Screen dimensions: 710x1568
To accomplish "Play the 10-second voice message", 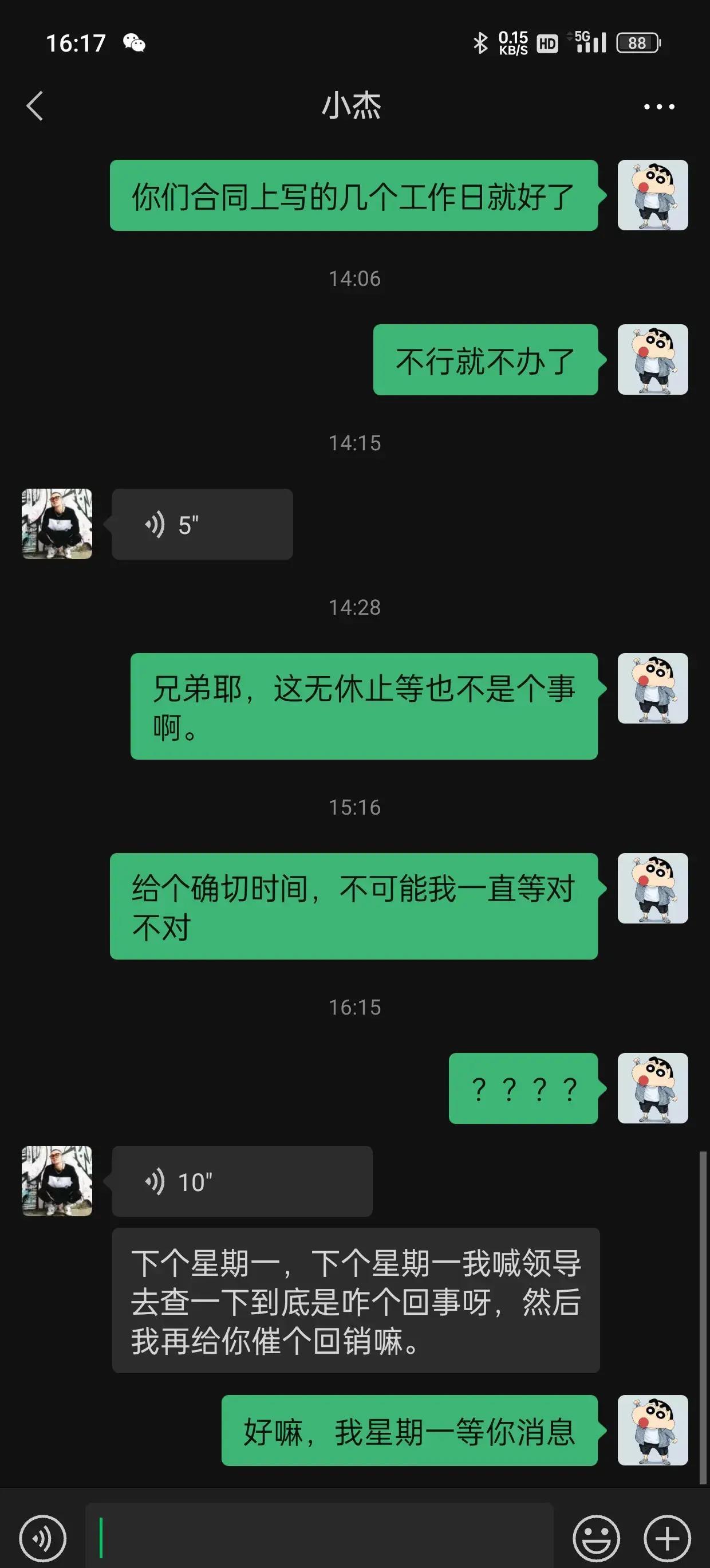I will (240, 1180).
